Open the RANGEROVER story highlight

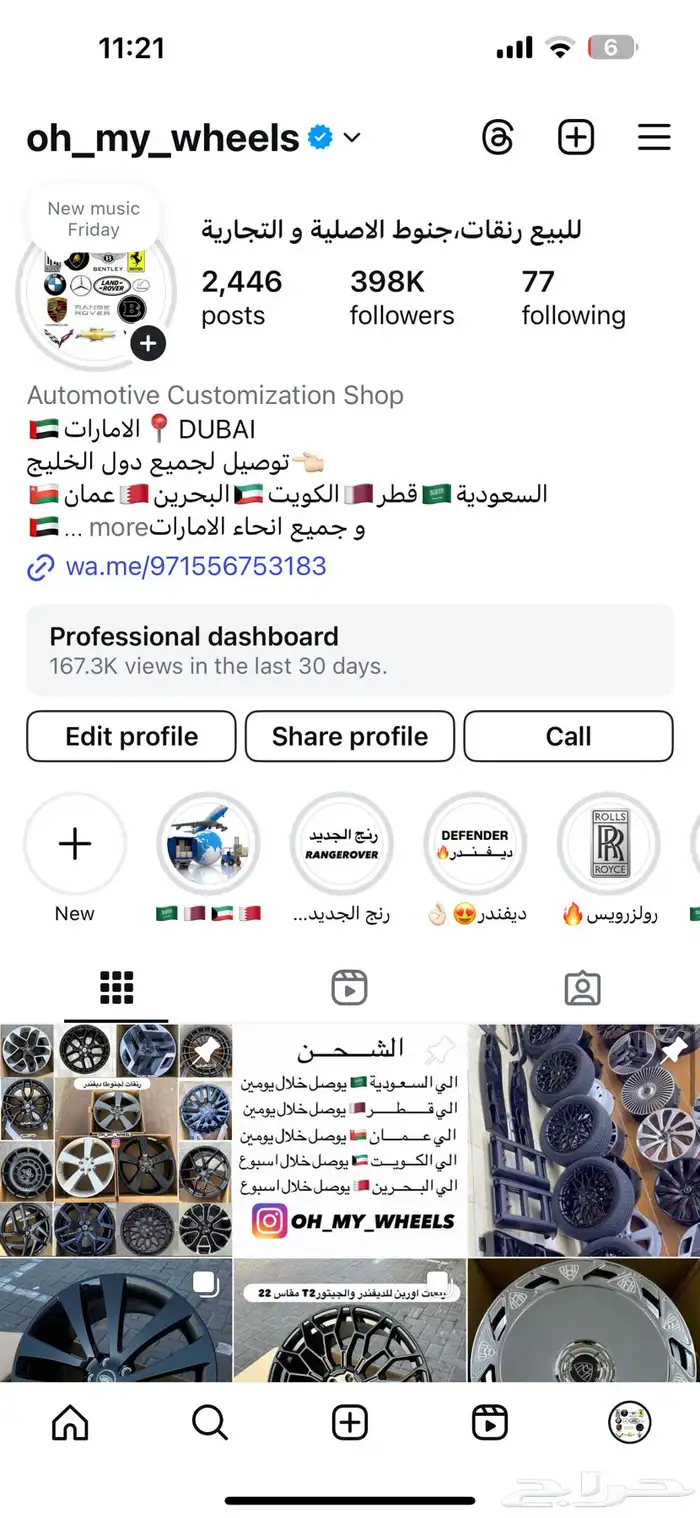342,845
